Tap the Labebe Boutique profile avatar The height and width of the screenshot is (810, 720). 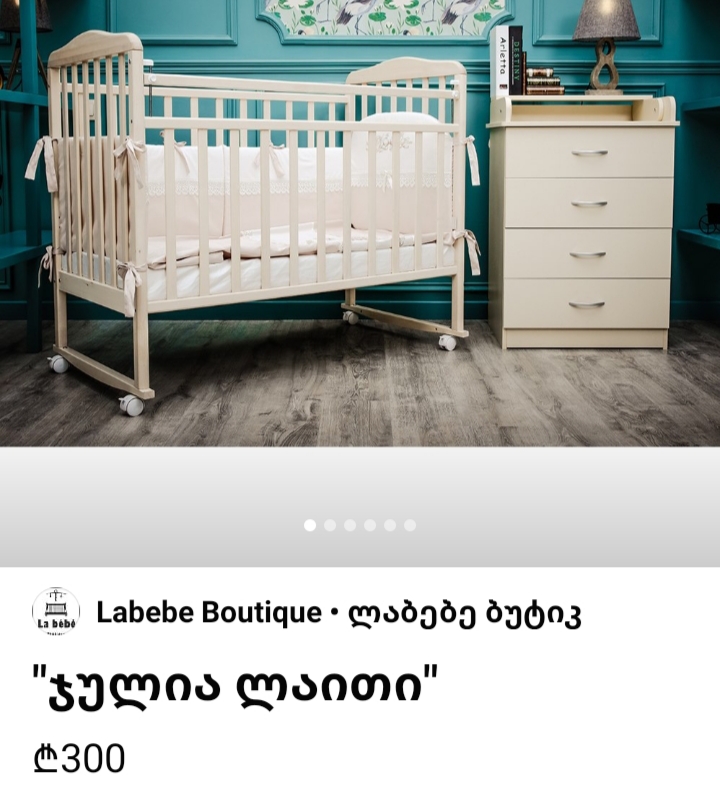pos(56,612)
